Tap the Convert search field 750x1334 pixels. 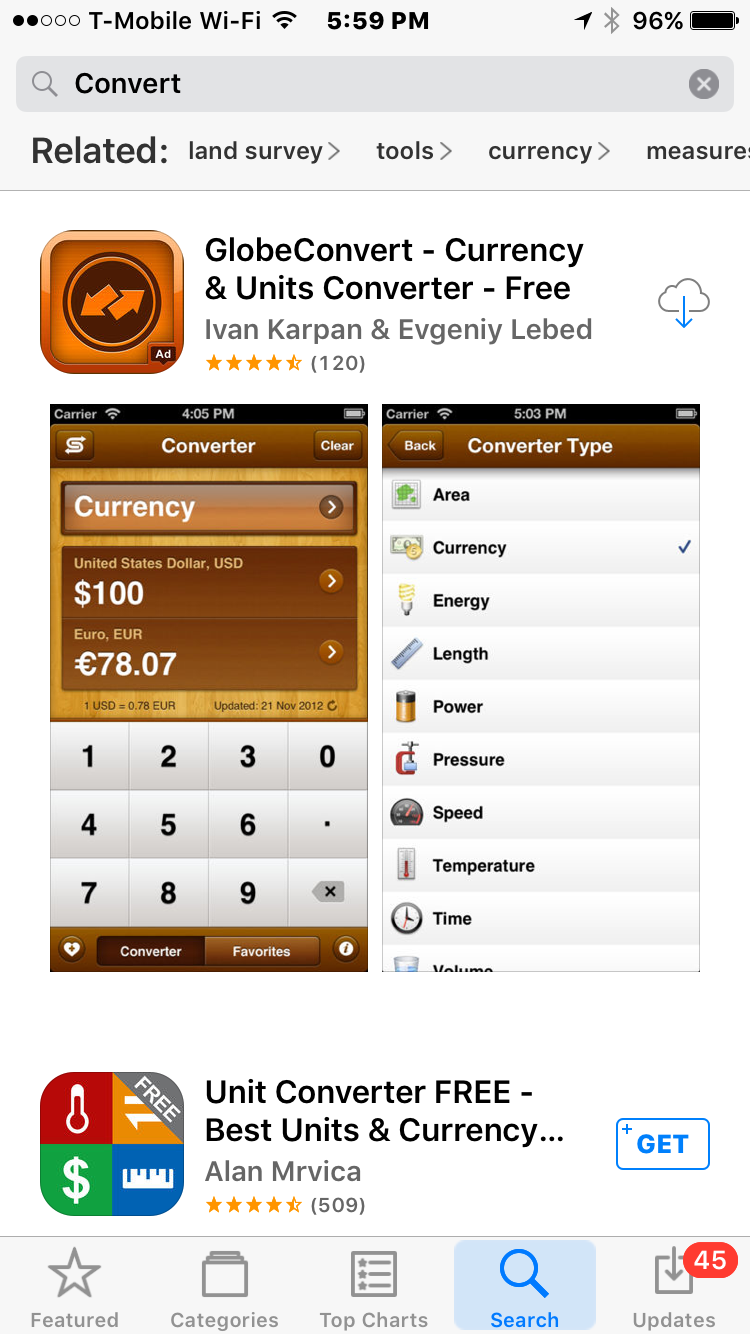pyautogui.click(x=350, y=84)
